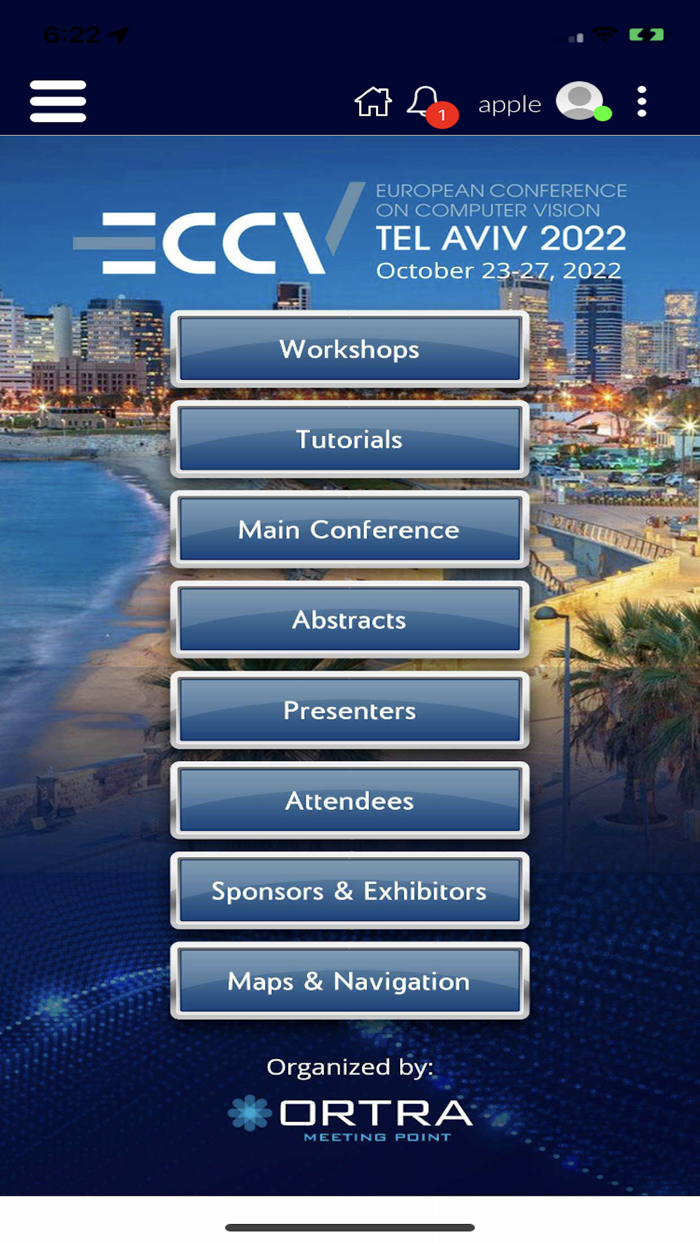Open the hamburger drawer menu

pyautogui.click(x=58, y=101)
